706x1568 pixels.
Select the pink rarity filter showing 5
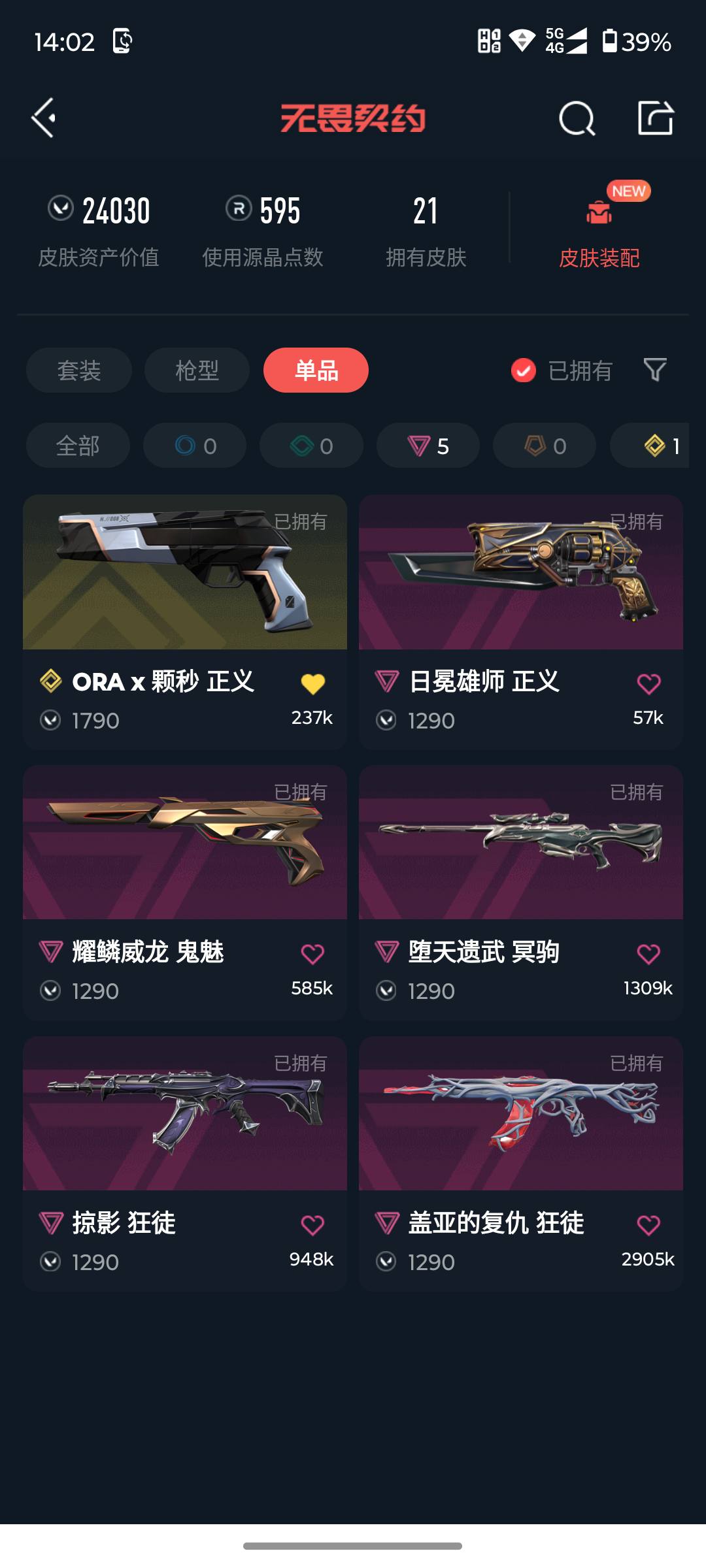[428, 446]
